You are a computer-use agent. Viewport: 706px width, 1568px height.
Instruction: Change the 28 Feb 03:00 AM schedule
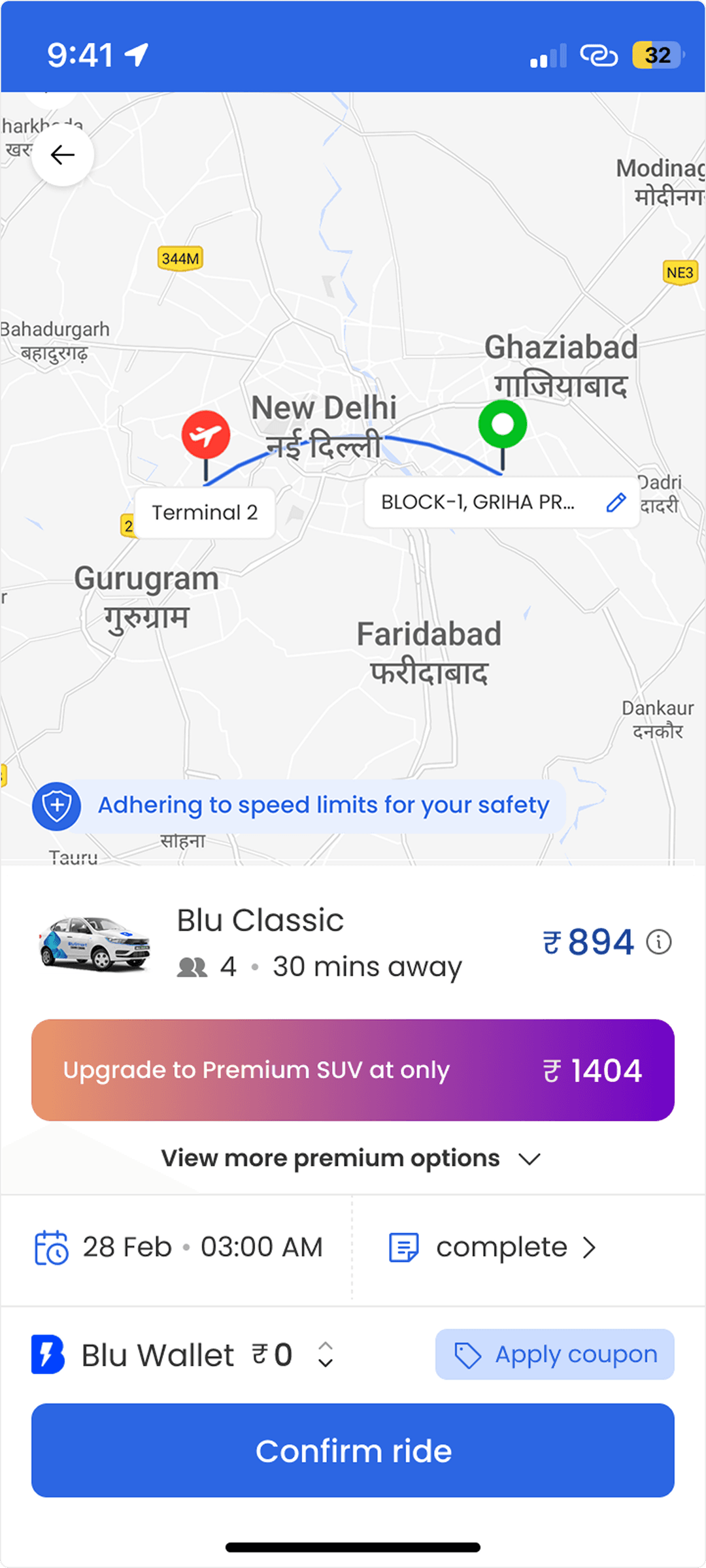point(179,1247)
